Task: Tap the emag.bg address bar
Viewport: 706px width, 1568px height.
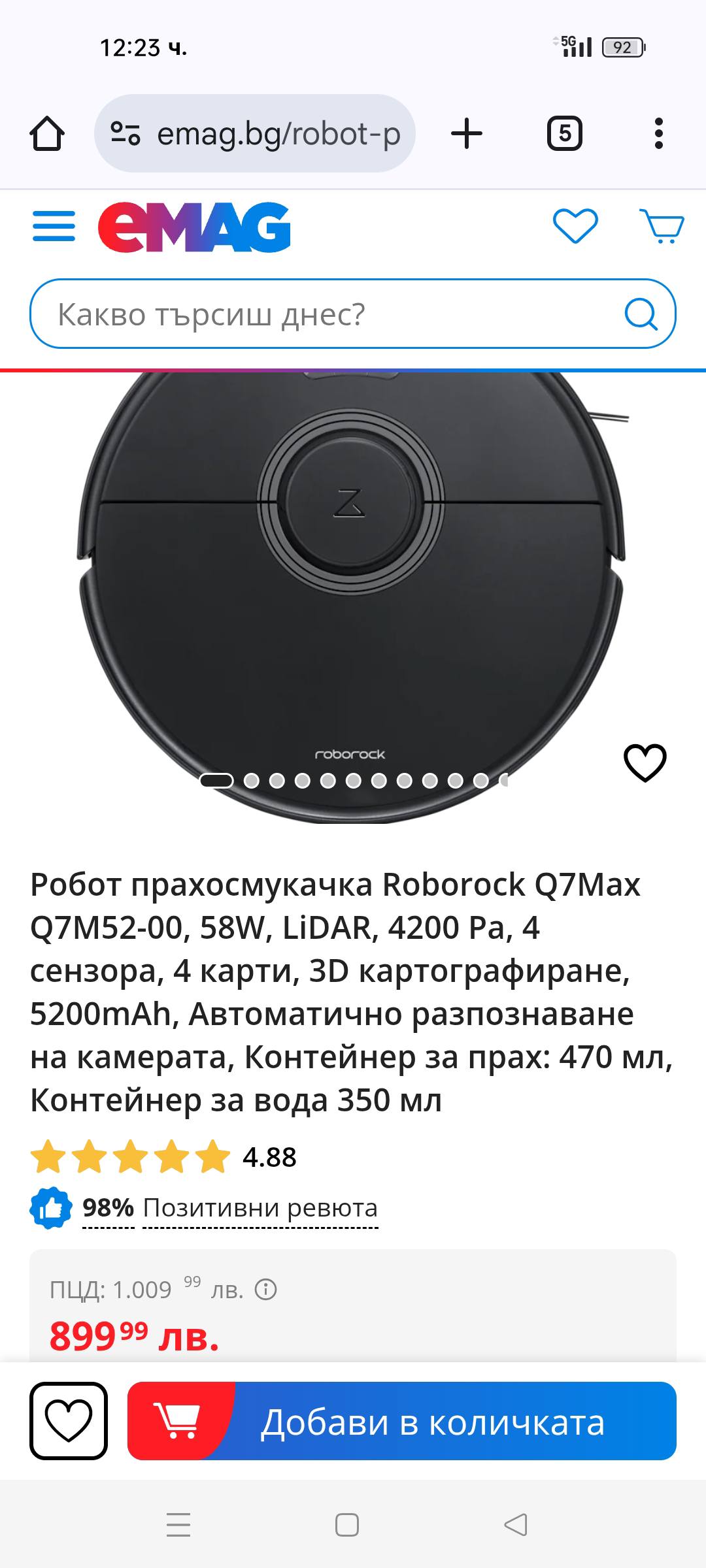Action: coord(255,134)
